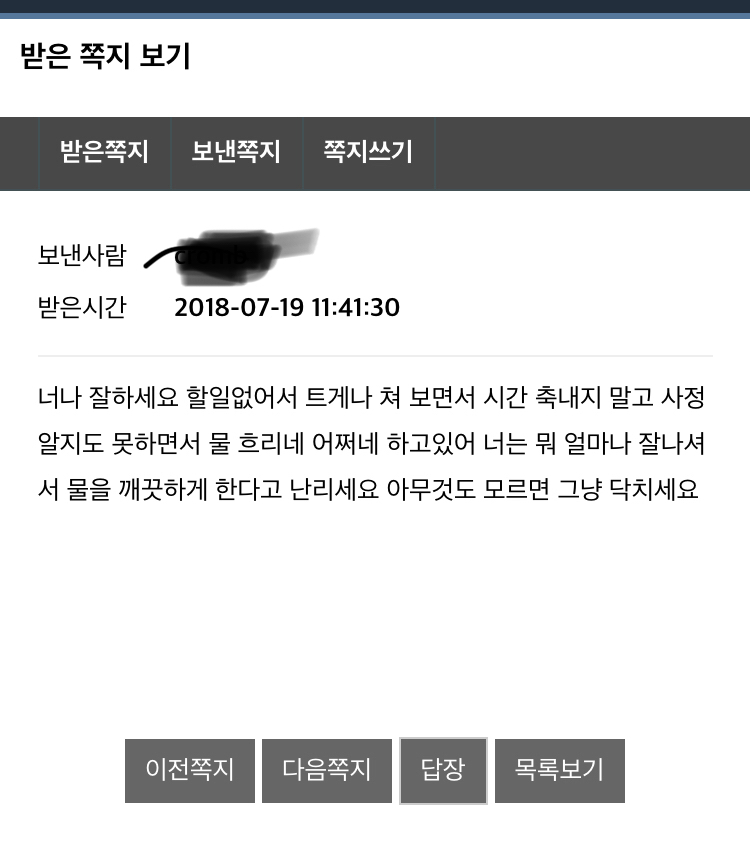Return to the message list via 목록보기
Viewport: 750px width, 846px height.
[559, 770]
